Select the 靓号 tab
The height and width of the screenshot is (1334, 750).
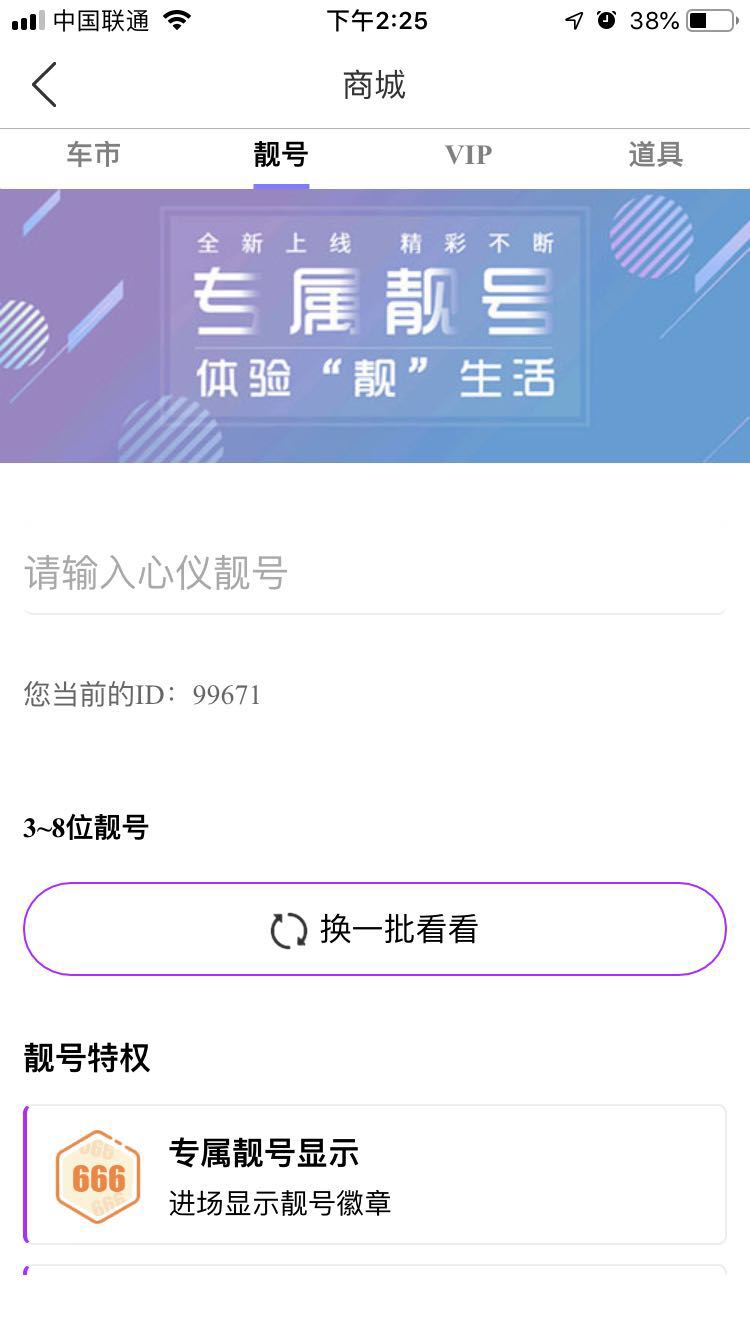point(281,155)
